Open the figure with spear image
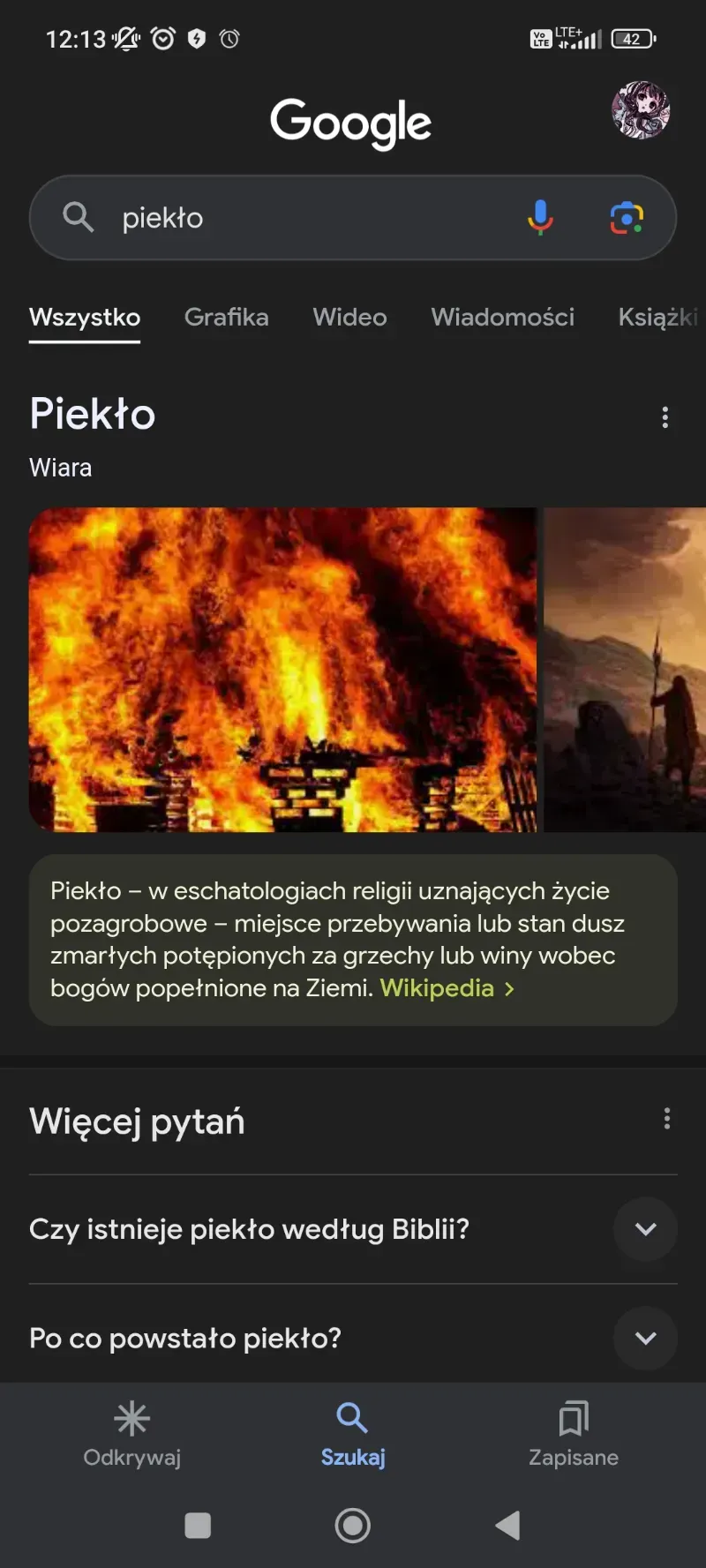Image resolution: width=706 pixels, height=1568 pixels. click(x=625, y=669)
